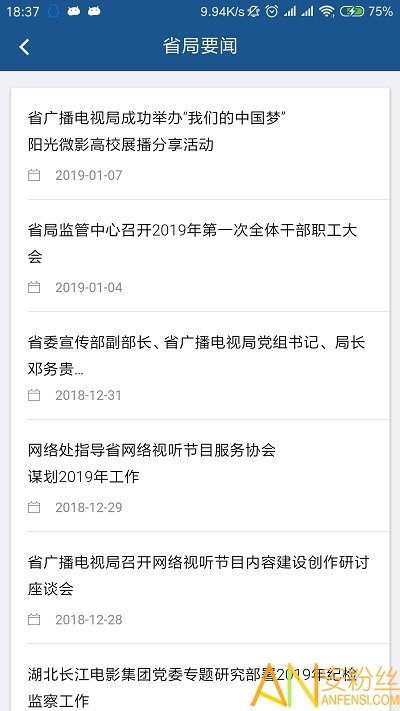Open the article about 局长邓务贵
The image size is (400, 711).
200,365
